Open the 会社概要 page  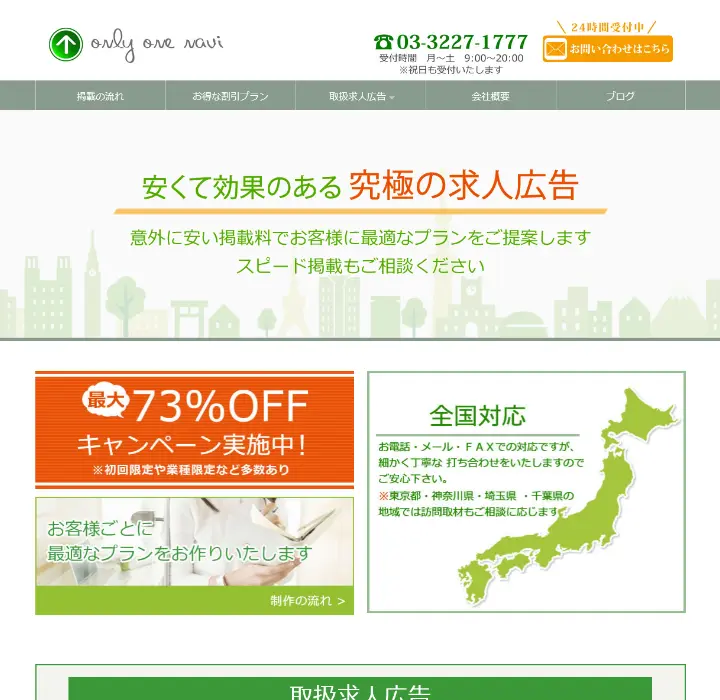tap(491, 97)
